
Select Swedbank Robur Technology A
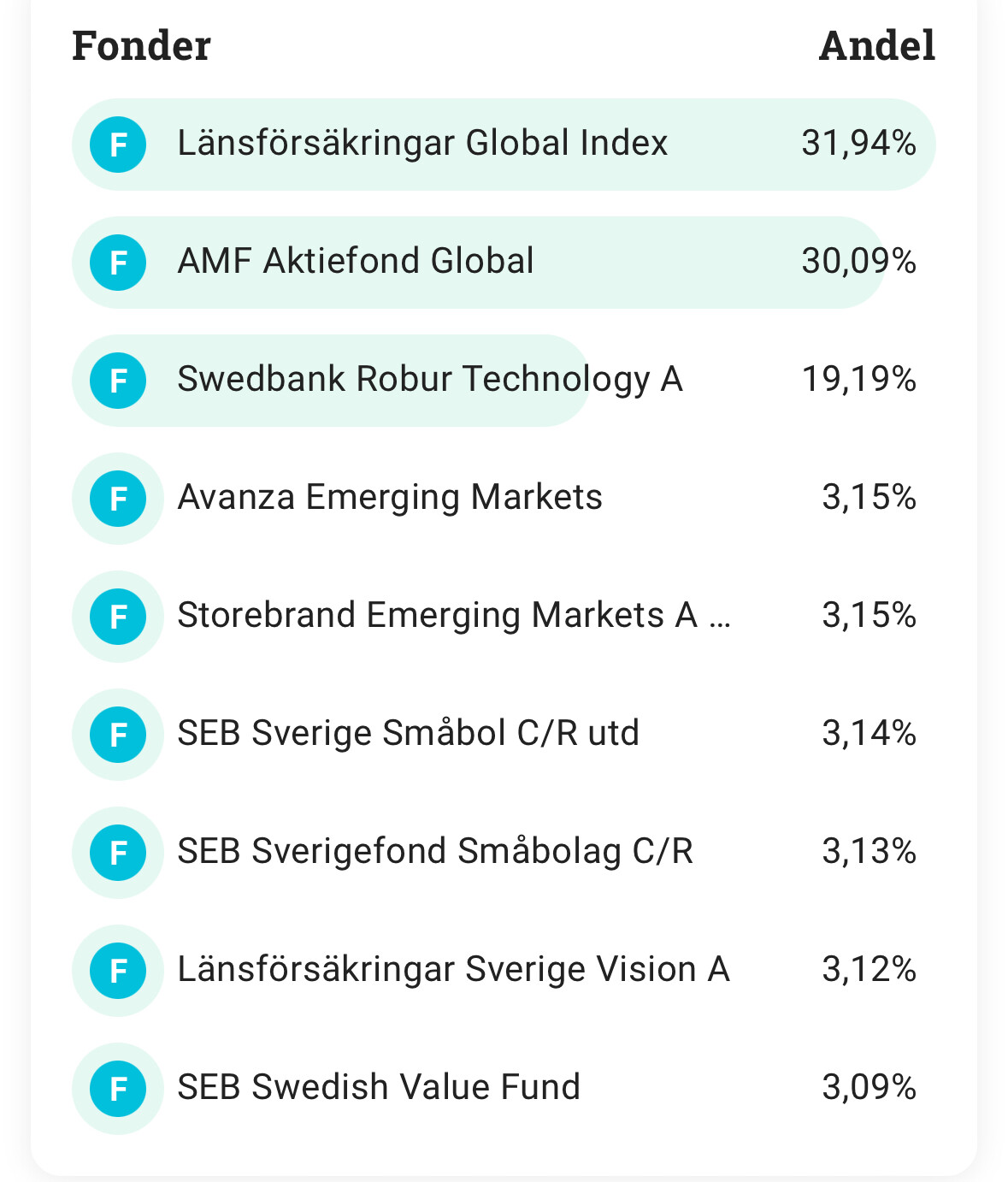(429, 380)
